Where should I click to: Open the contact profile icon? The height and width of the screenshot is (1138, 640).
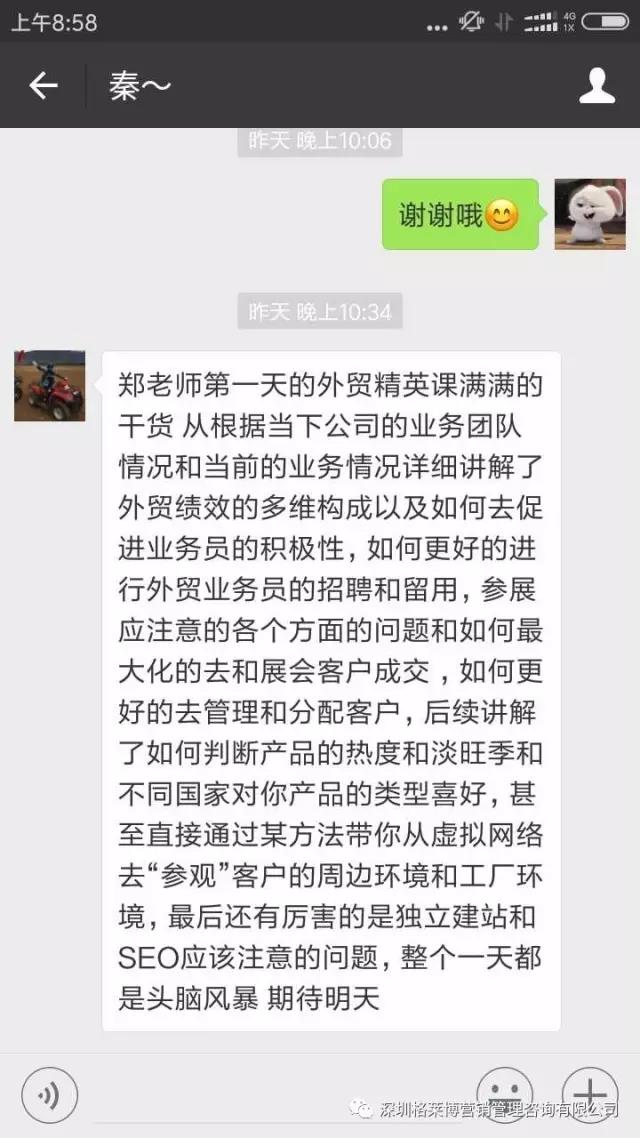click(597, 86)
